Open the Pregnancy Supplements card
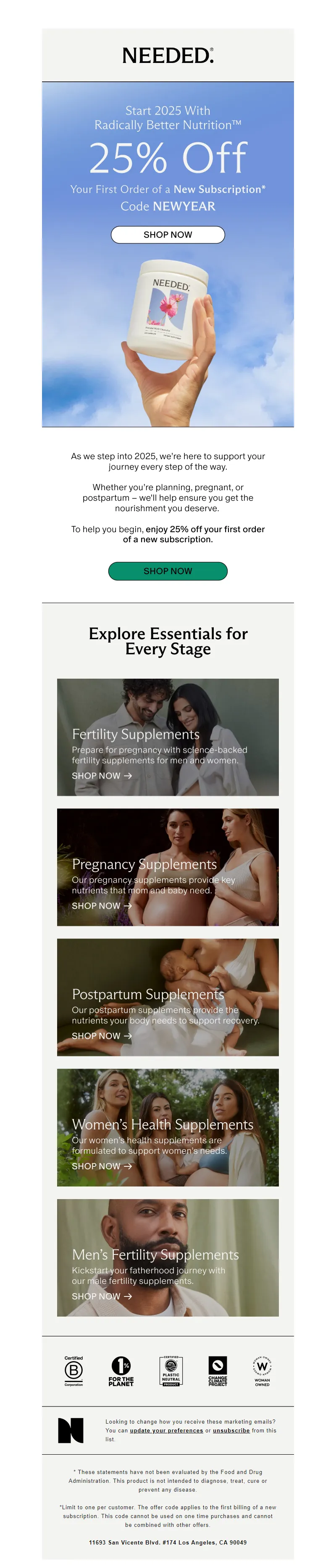Screen dimensions: 336x1568 pyautogui.click(x=168, y=867)
